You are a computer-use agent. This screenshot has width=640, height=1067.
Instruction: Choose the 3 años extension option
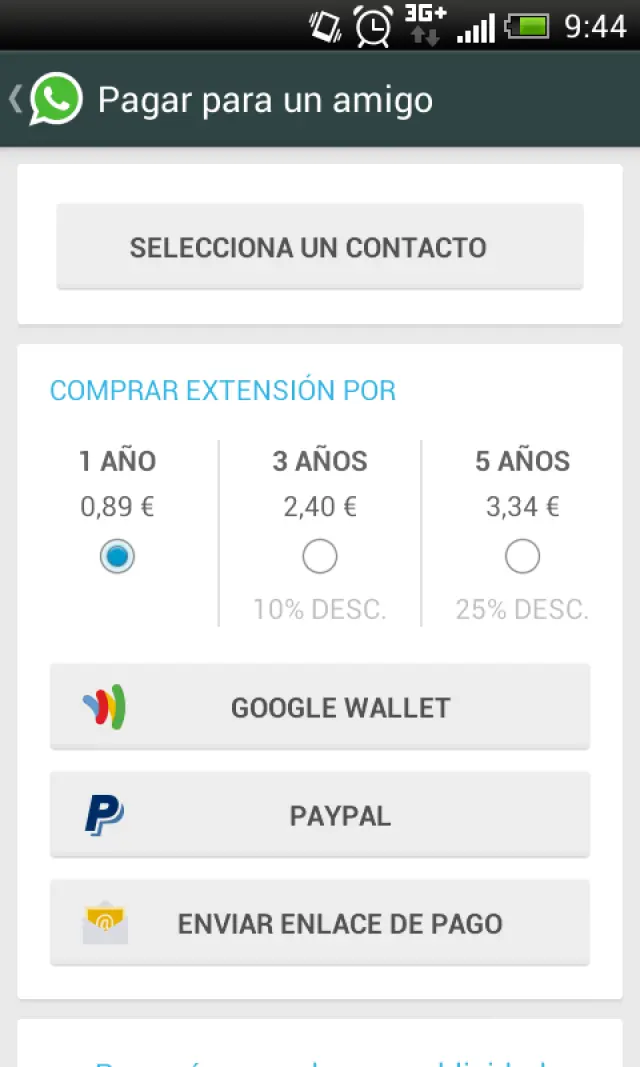pyautogui.click(x=320, y=556)
